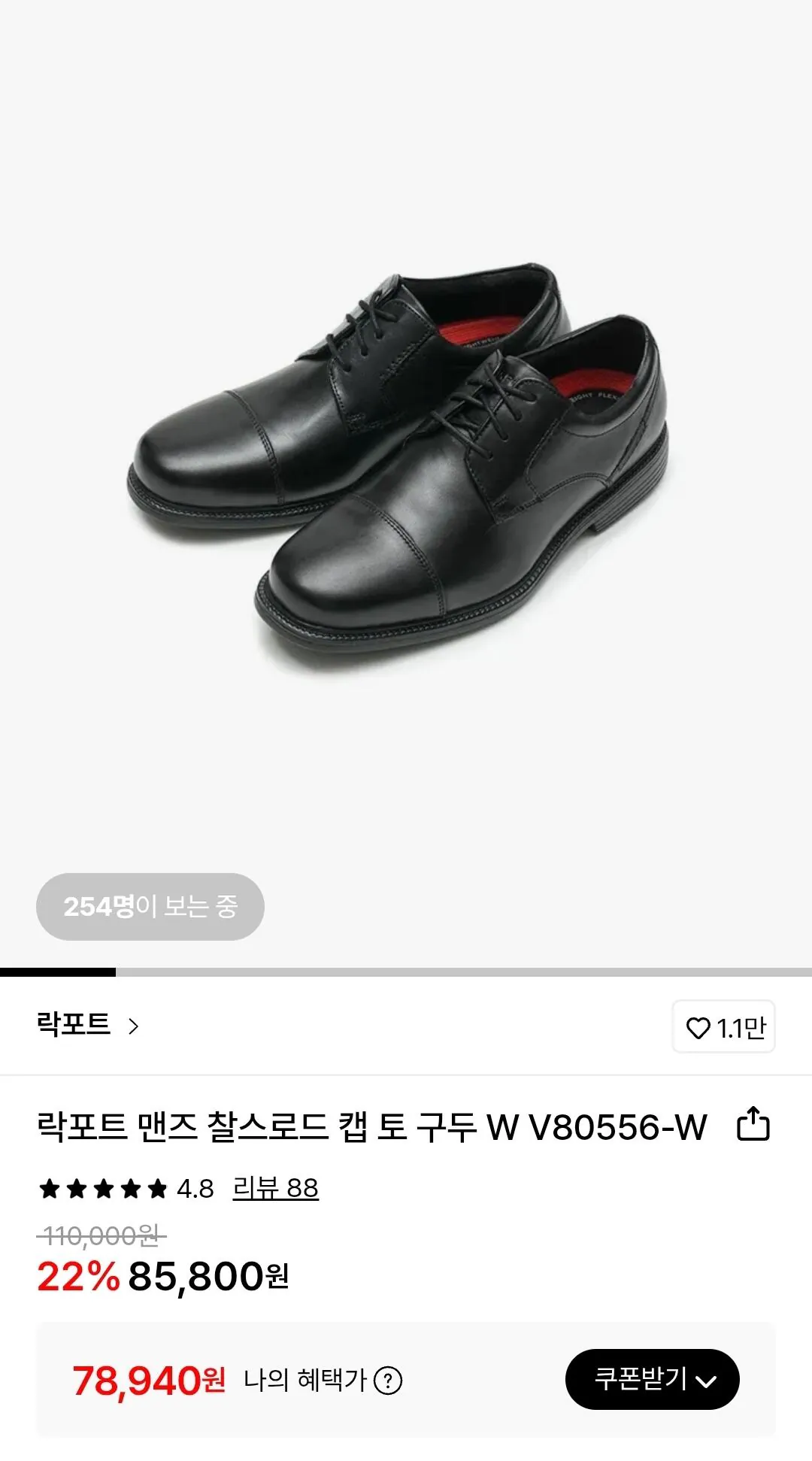Open the brand page via chevron next to 락포트
This screenshot has height=1461, width=812.
[132, 1026]
